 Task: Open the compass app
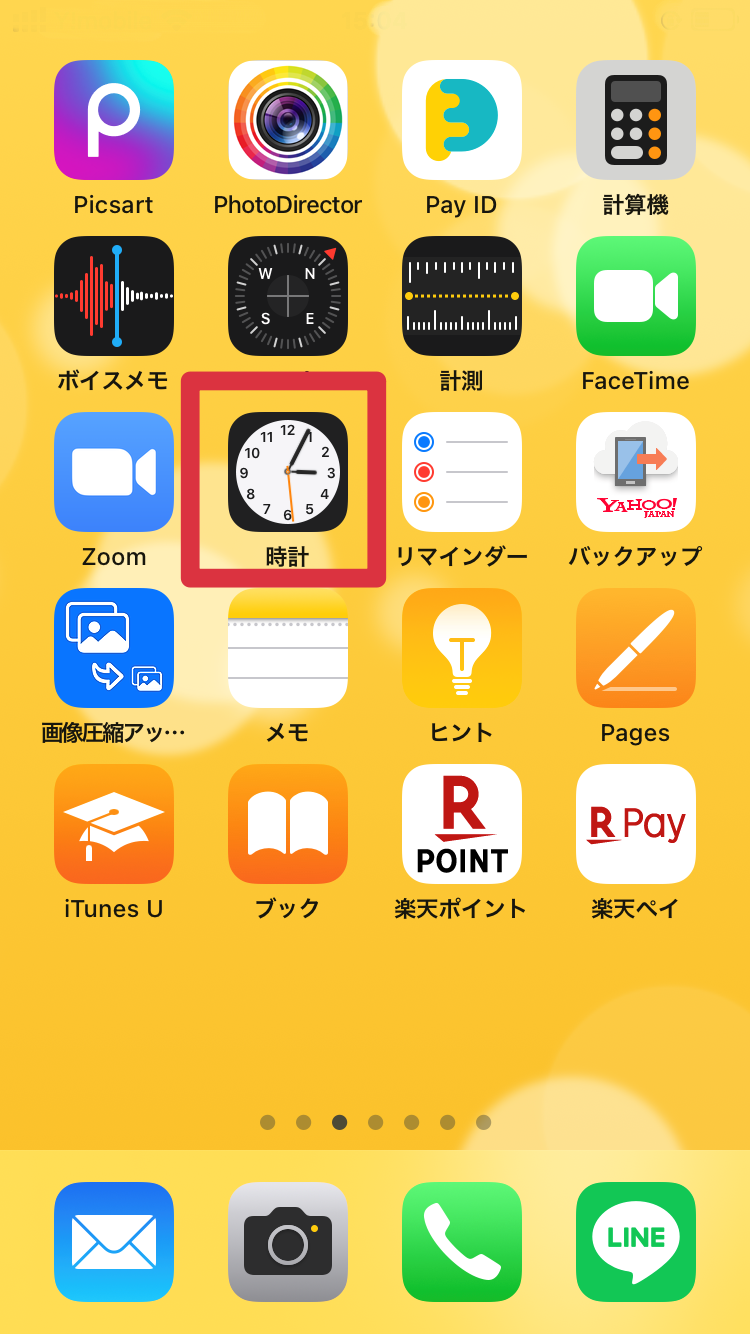(288, 296)
